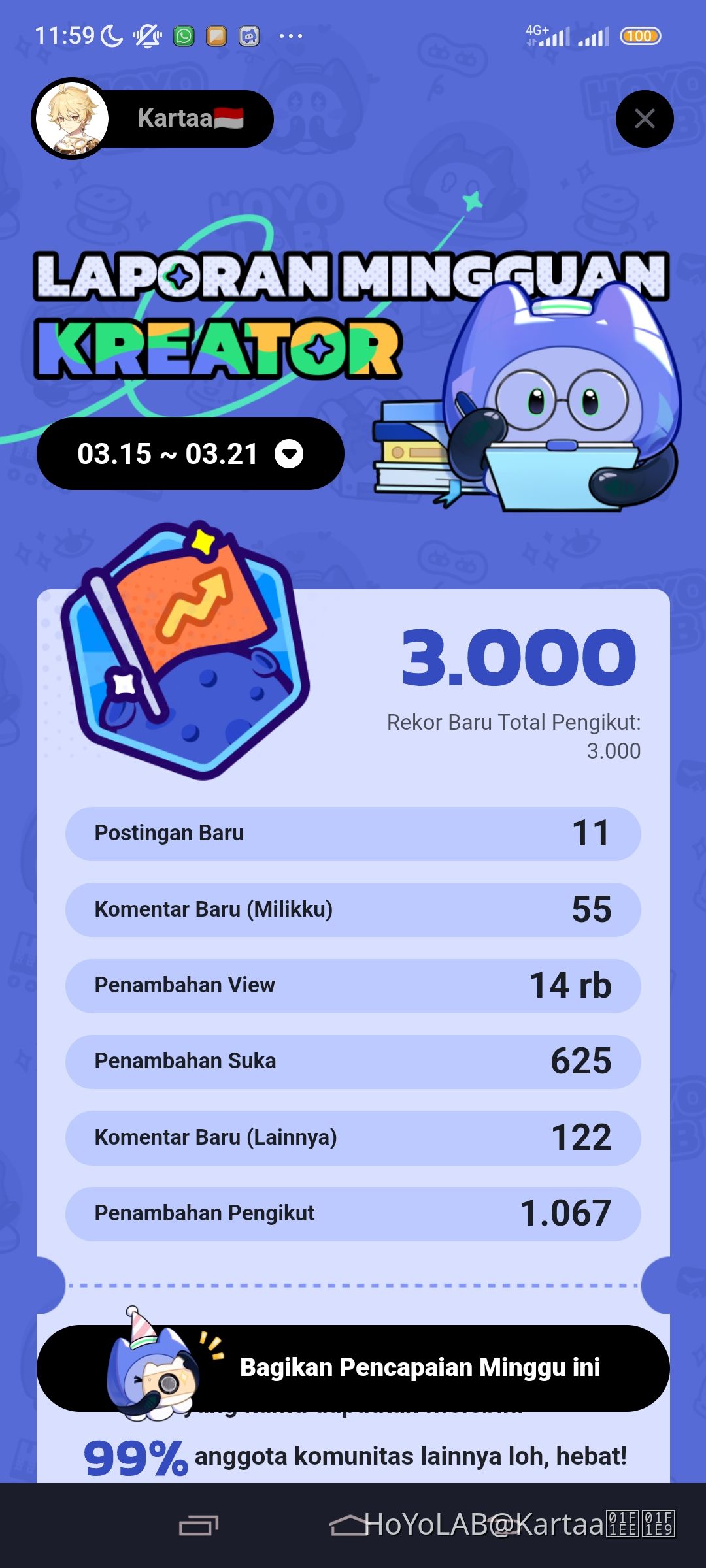Image resolution: width=706 pixels, height=1568 pixels.
Task: Tap the Penambahan Pengikut stat row
Action: [353, 1214]
